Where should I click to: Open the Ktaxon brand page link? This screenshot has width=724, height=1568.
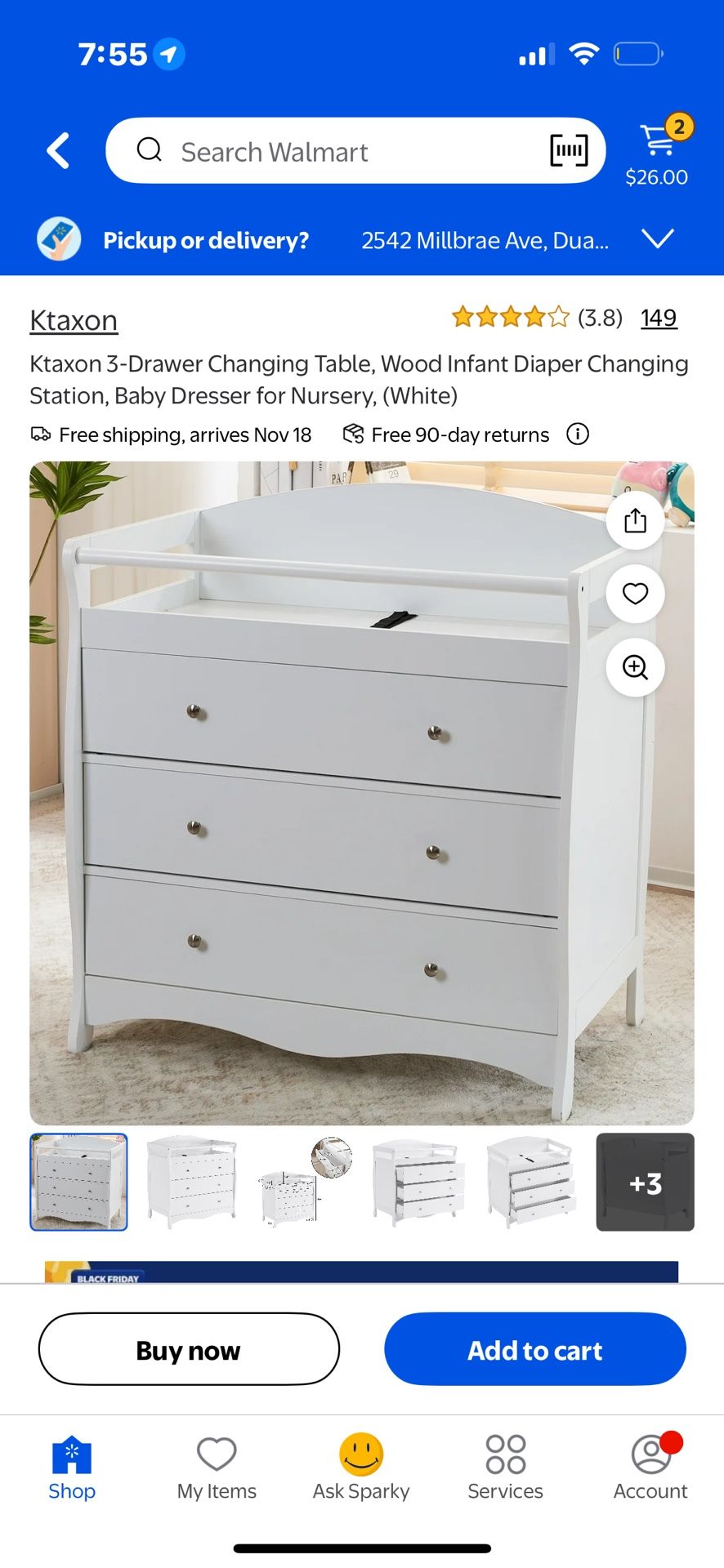coord(73,320)
